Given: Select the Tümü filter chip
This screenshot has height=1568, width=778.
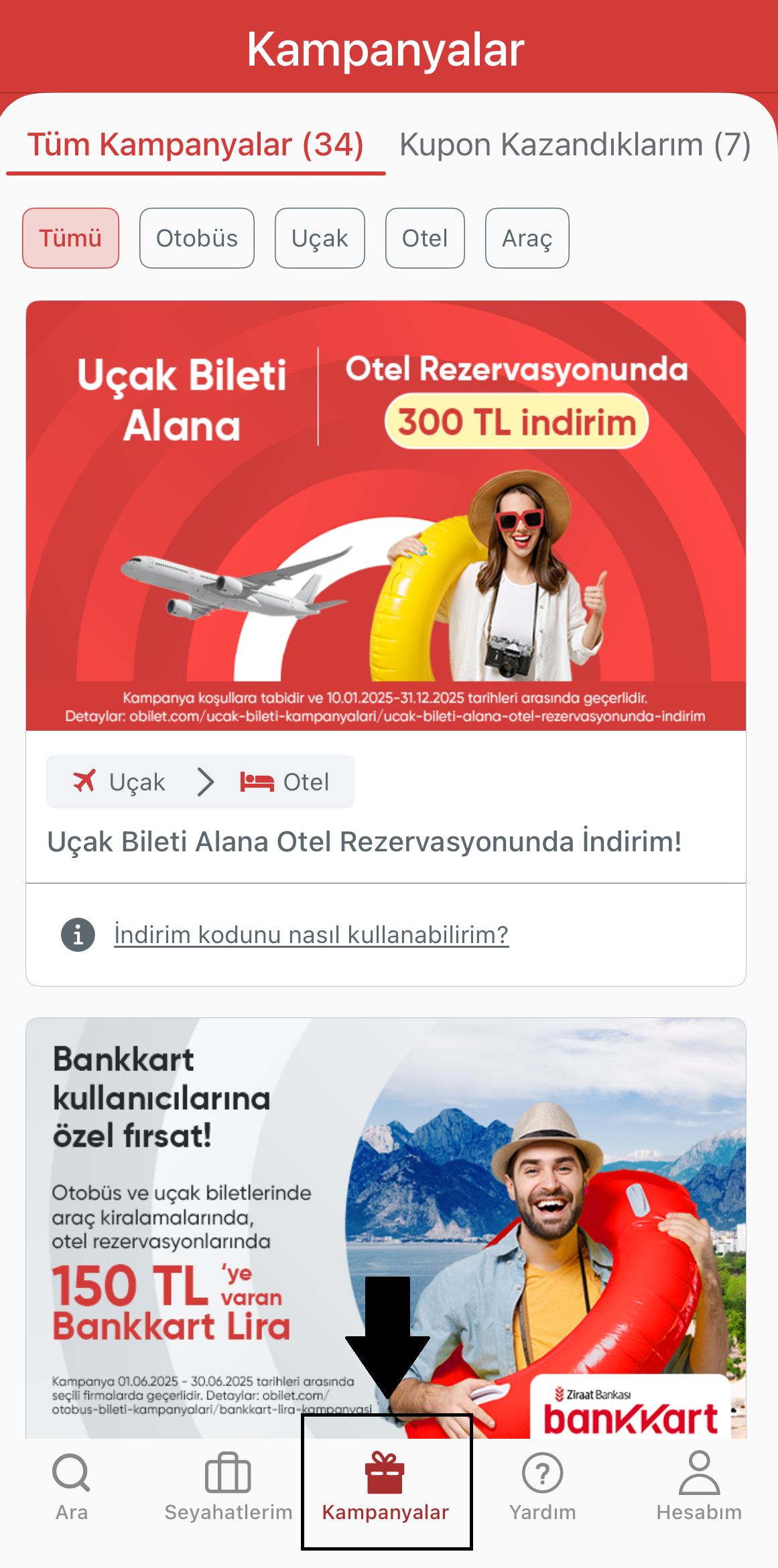Looking at the screenshot, I should tap(70, 238).
